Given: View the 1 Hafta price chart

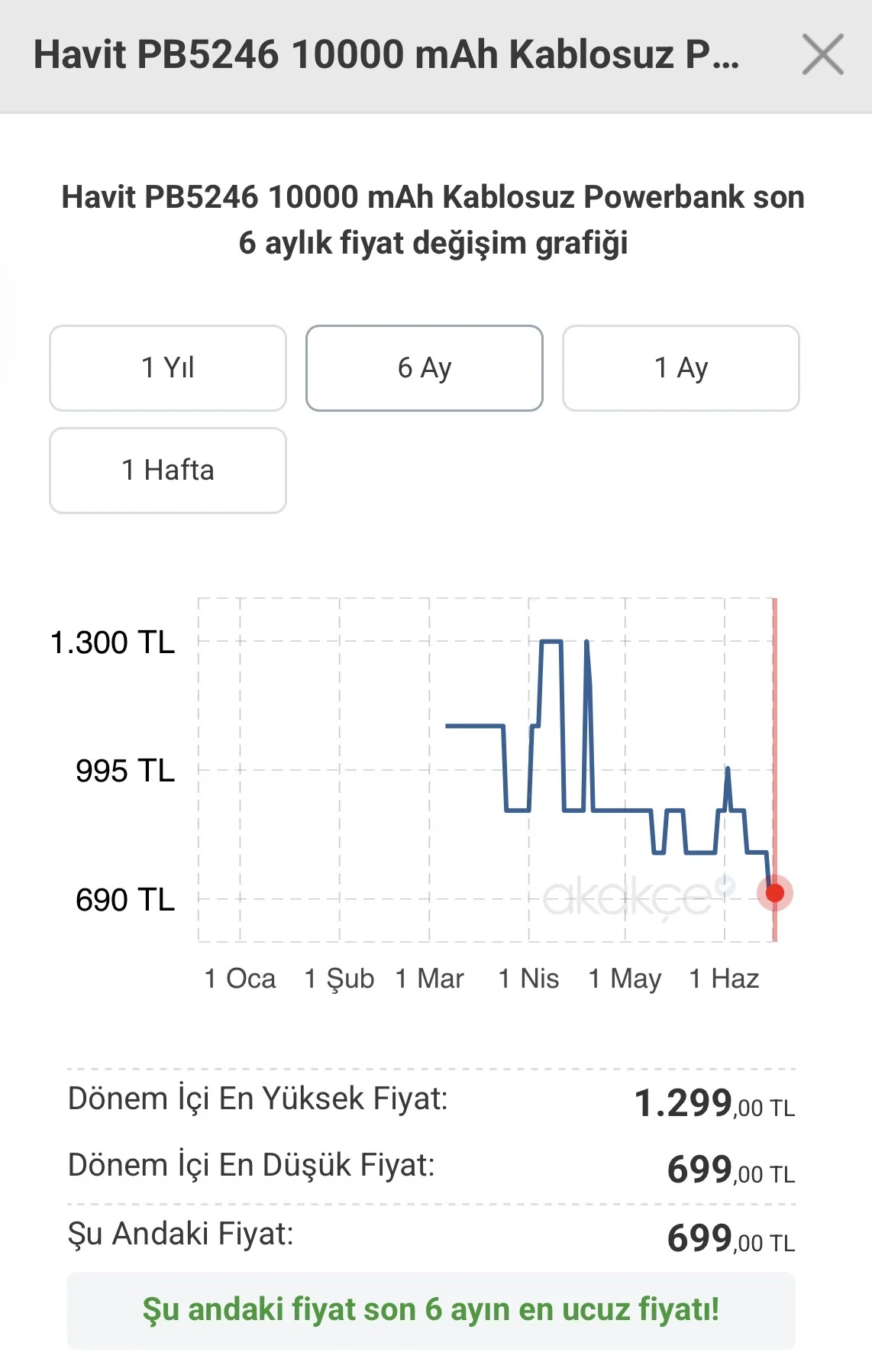Looking at the screenshot, I should [168, 471].
